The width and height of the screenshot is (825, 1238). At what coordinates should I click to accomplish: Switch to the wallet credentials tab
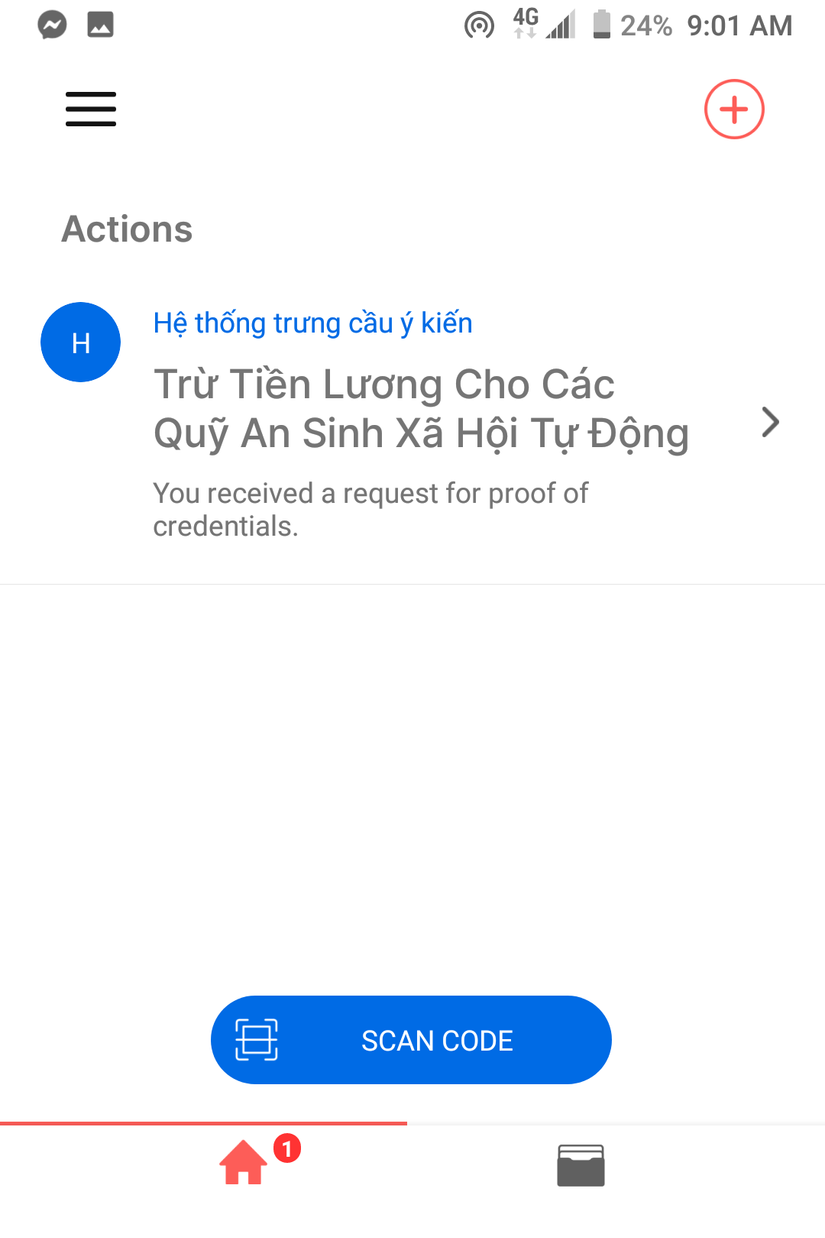pos(581,1166)
